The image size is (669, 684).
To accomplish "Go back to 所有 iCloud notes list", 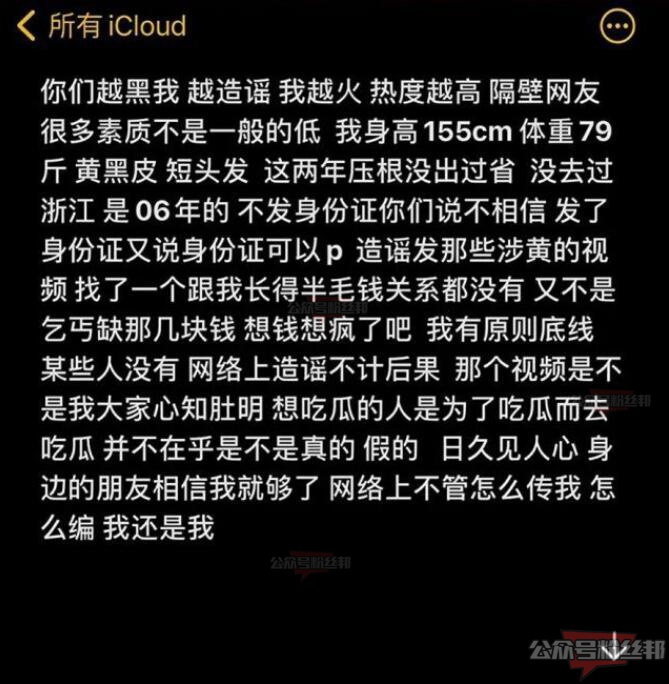I will (x=102, y=24).
